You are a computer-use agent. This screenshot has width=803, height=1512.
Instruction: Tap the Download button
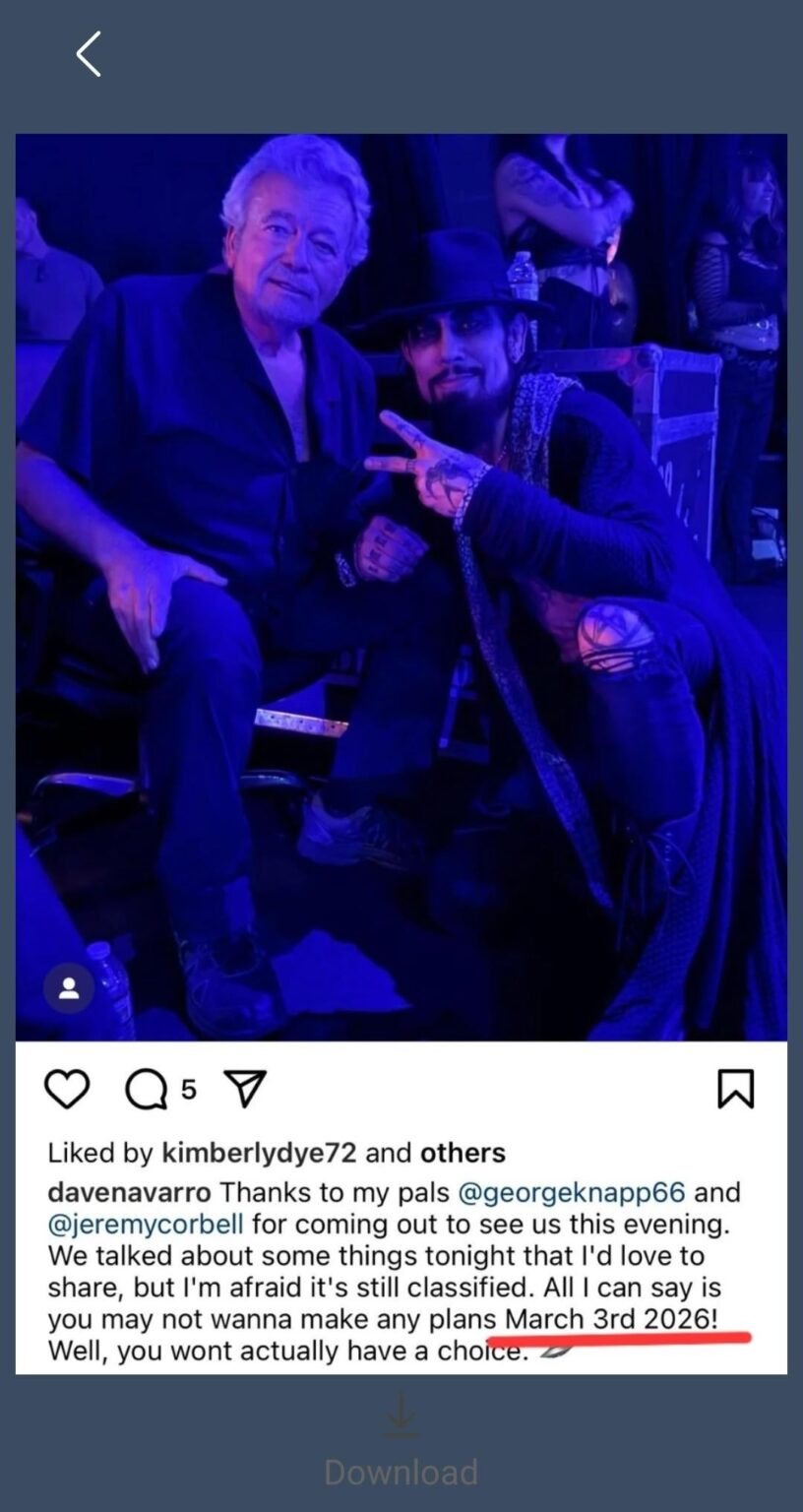point(401,1471)
